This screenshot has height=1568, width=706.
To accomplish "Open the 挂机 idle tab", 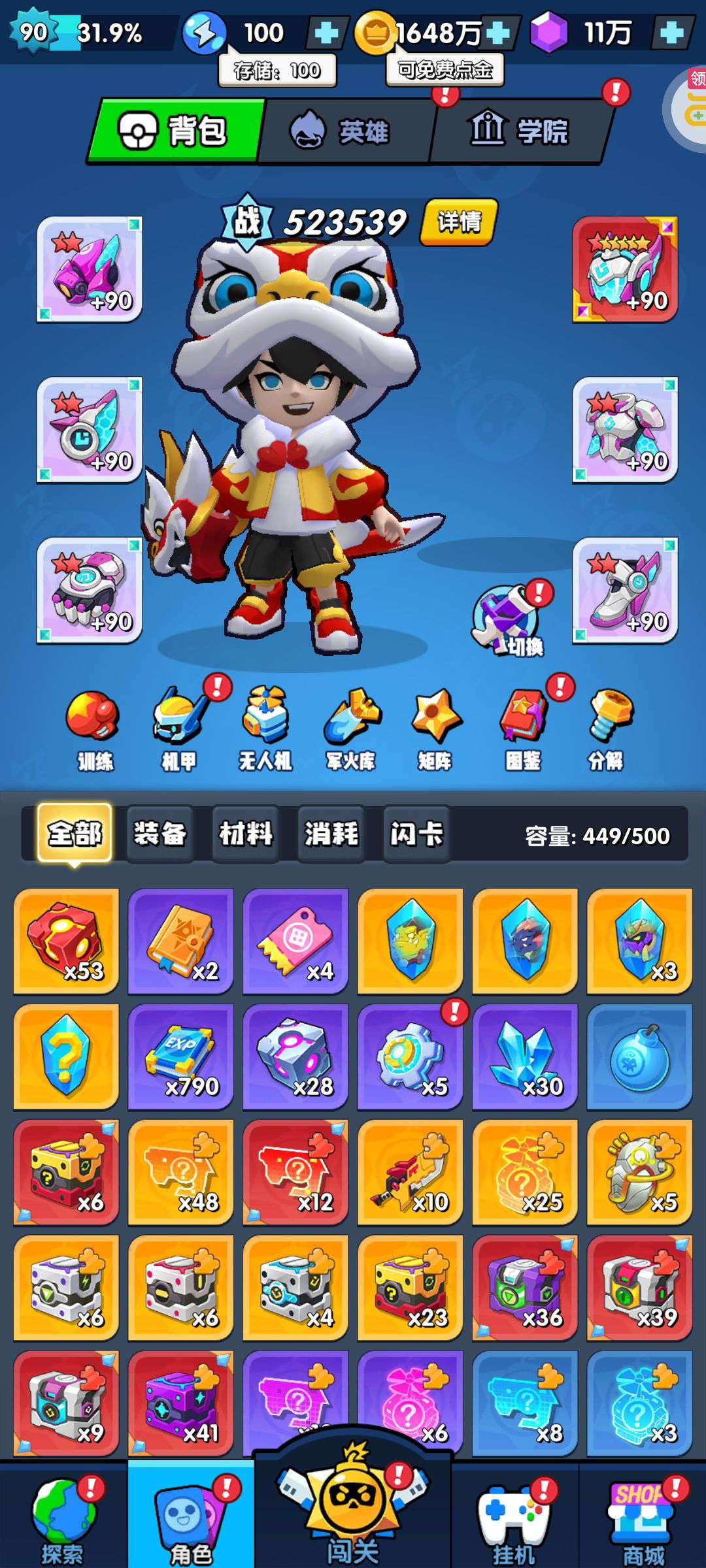I will (514, 1516).
